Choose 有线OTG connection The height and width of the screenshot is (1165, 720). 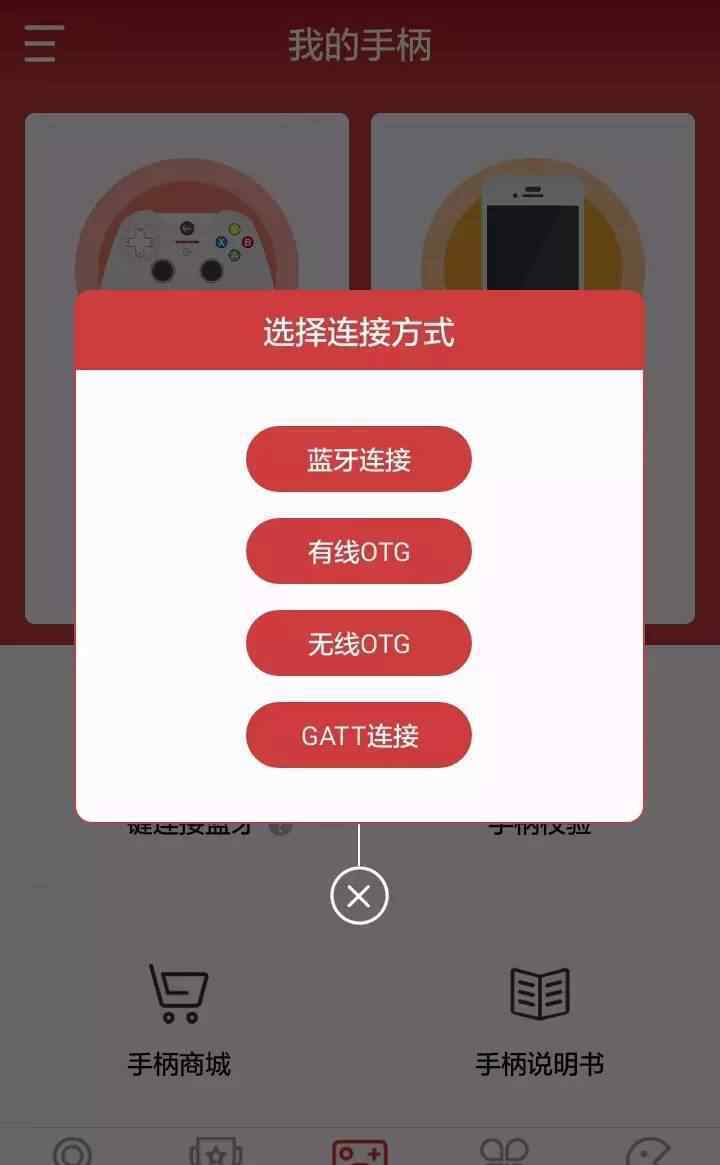pos(359,551)
